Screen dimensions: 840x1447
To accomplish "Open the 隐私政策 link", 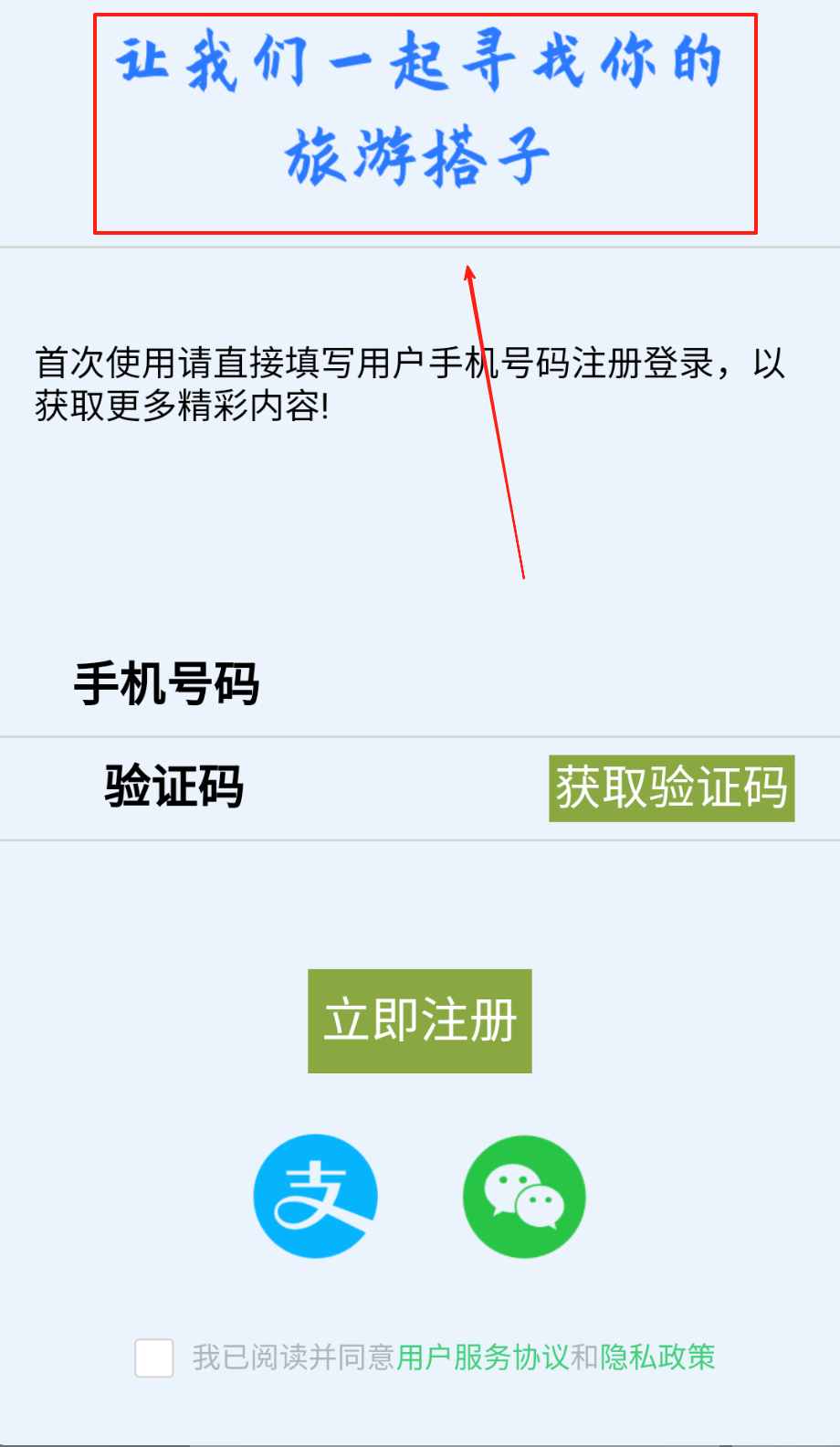I will [x=657, y=1357].
